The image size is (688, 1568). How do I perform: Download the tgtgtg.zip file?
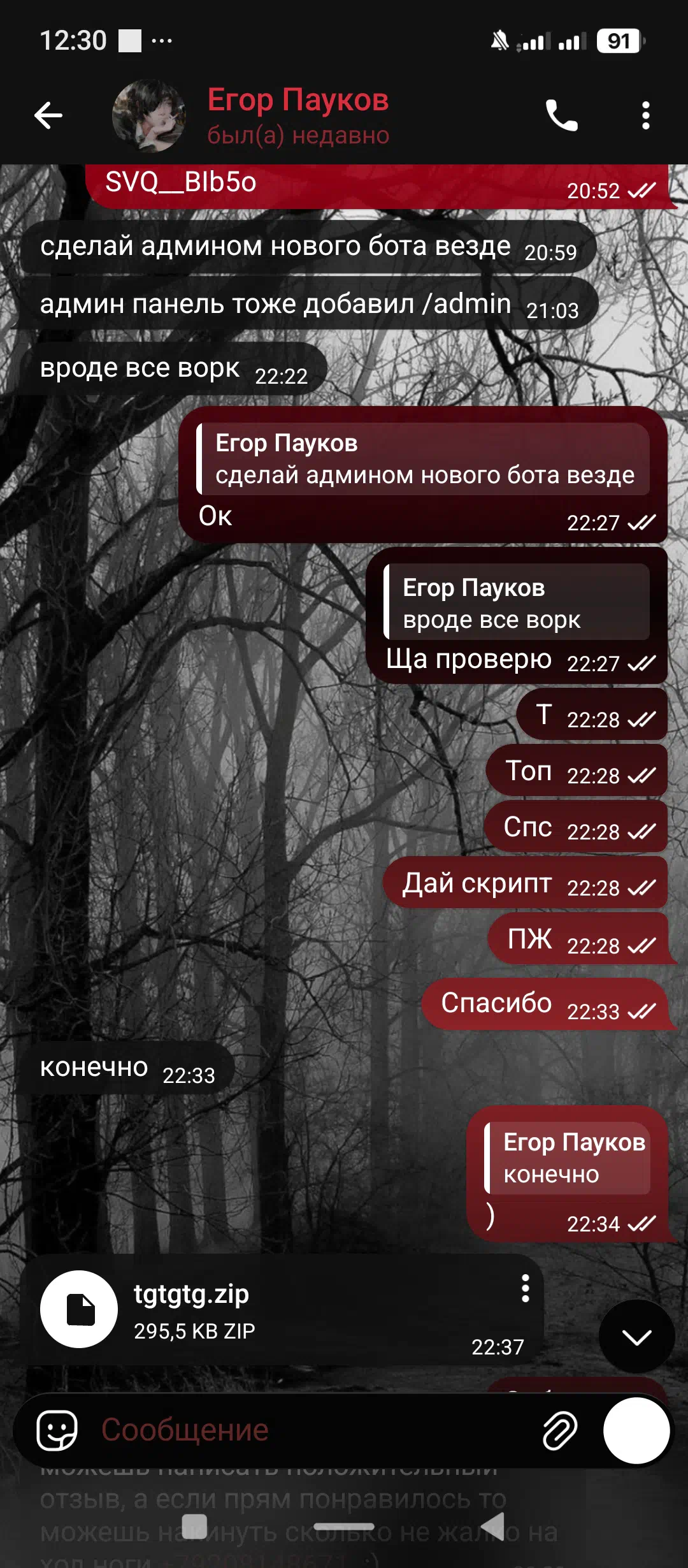tap(79, 1309)
